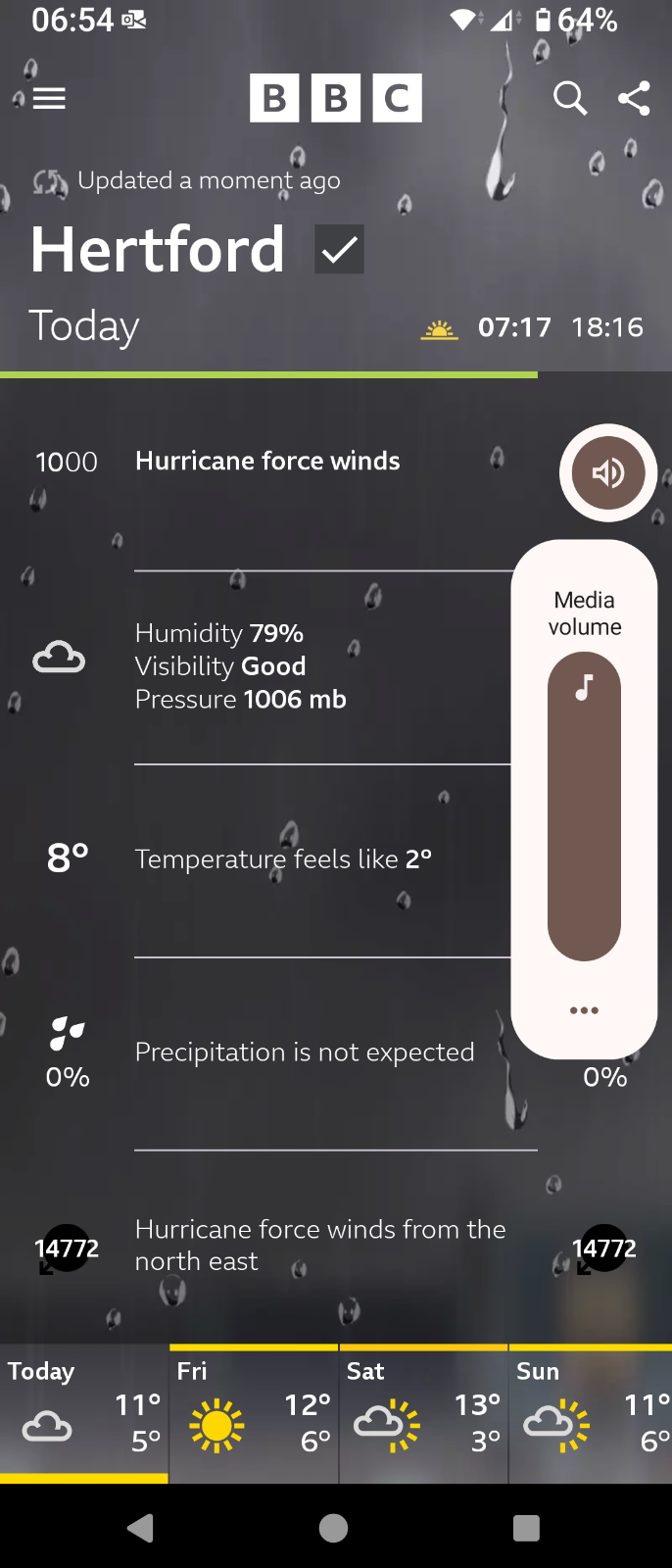The width and height of the screenshot is (672, 1568).
Task: Share the Hertford forecast
Action: click(635, 98)
